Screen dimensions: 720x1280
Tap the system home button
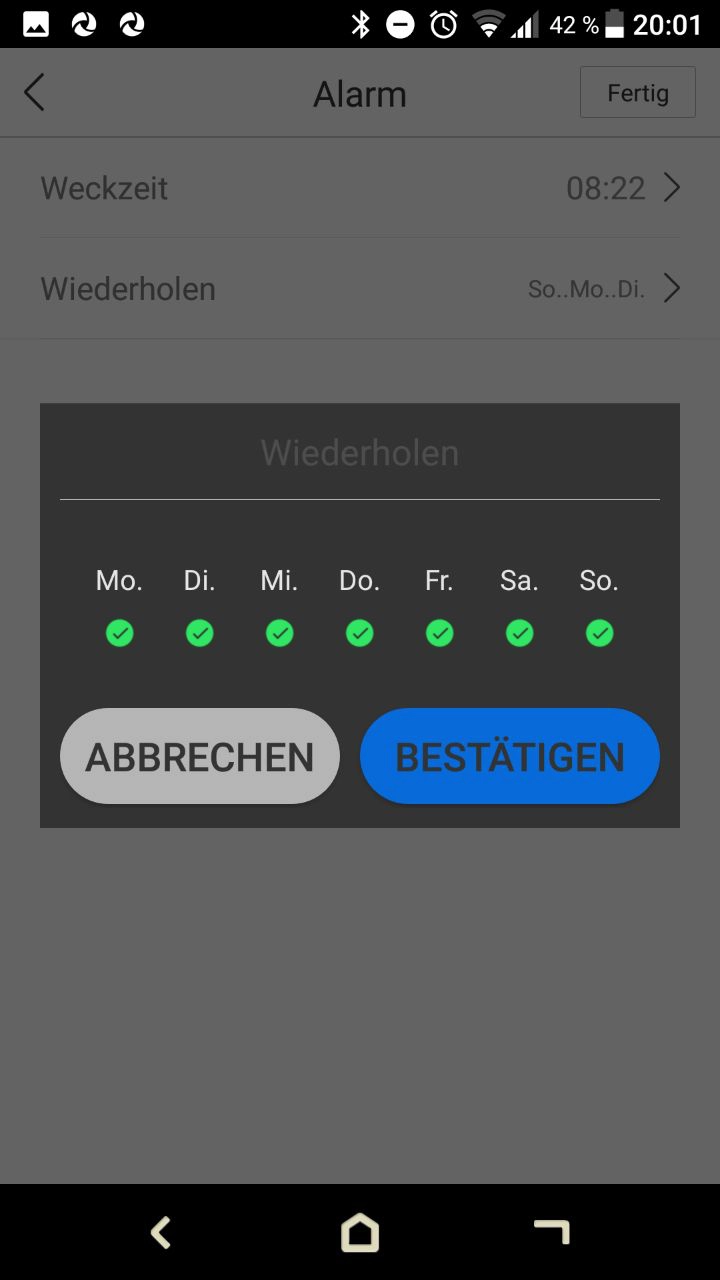[360, 1233]
